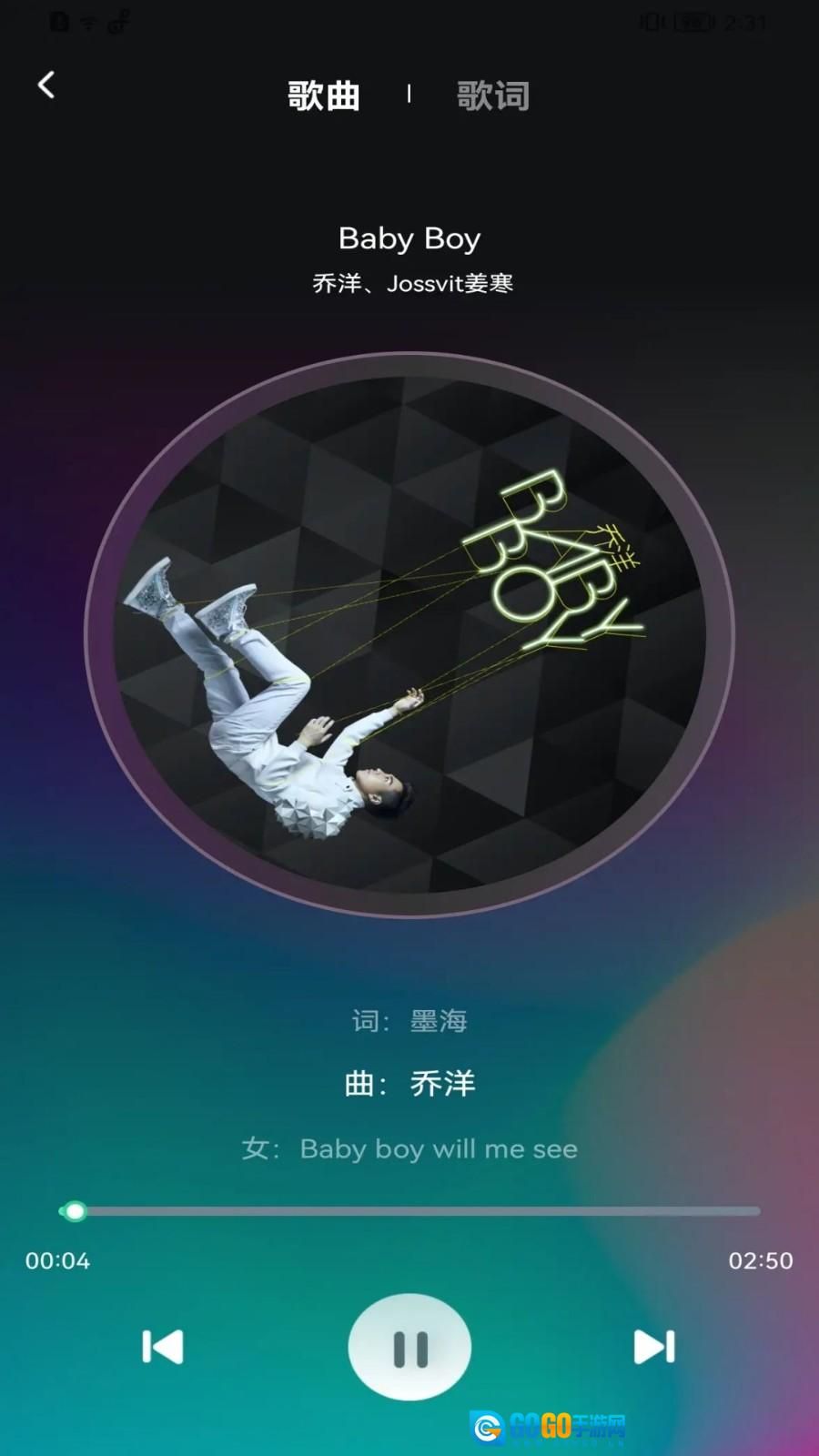Tap the artist name 乔洋、Jossvit姜寒

coord(410,283)
